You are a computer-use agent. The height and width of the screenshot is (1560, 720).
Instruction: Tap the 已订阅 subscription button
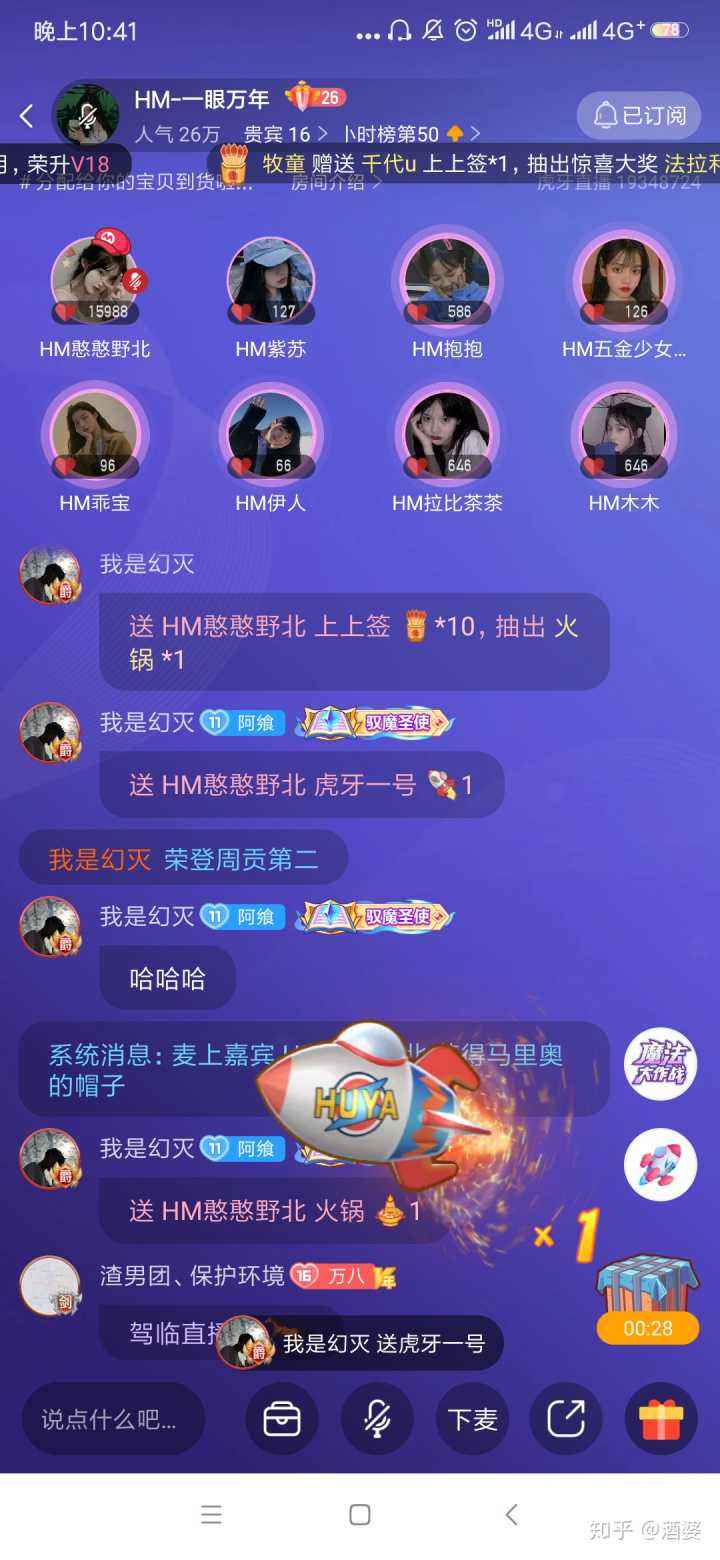(x=640, y=116)
